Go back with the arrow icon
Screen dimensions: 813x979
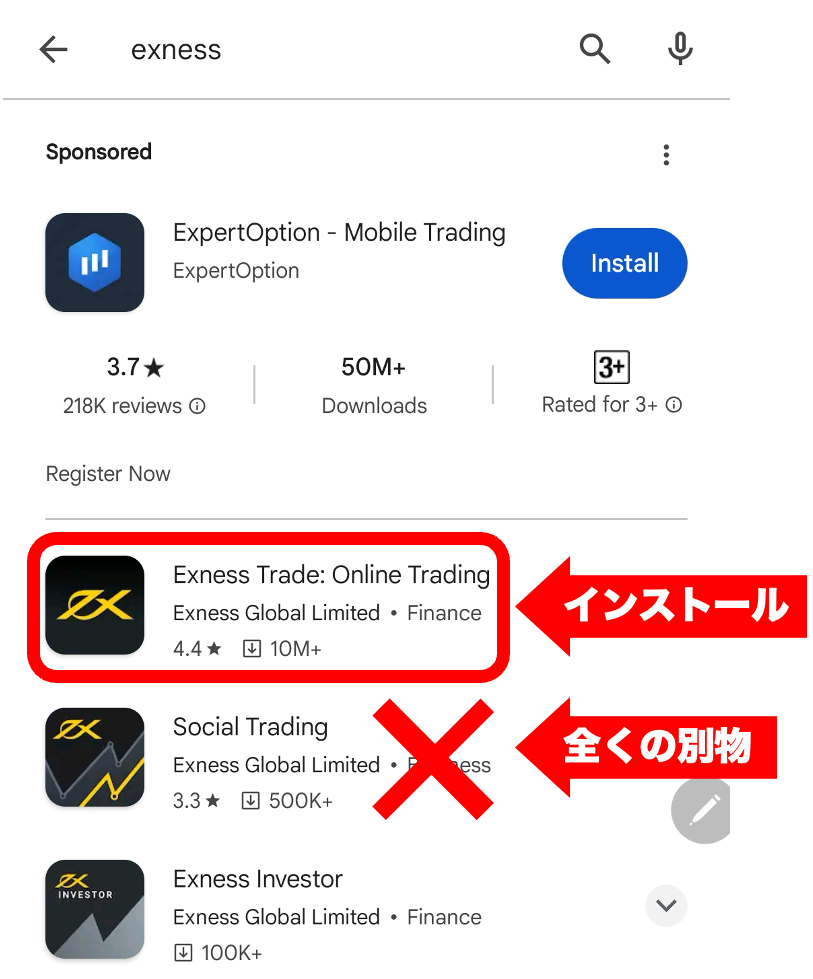click(53, 50)
